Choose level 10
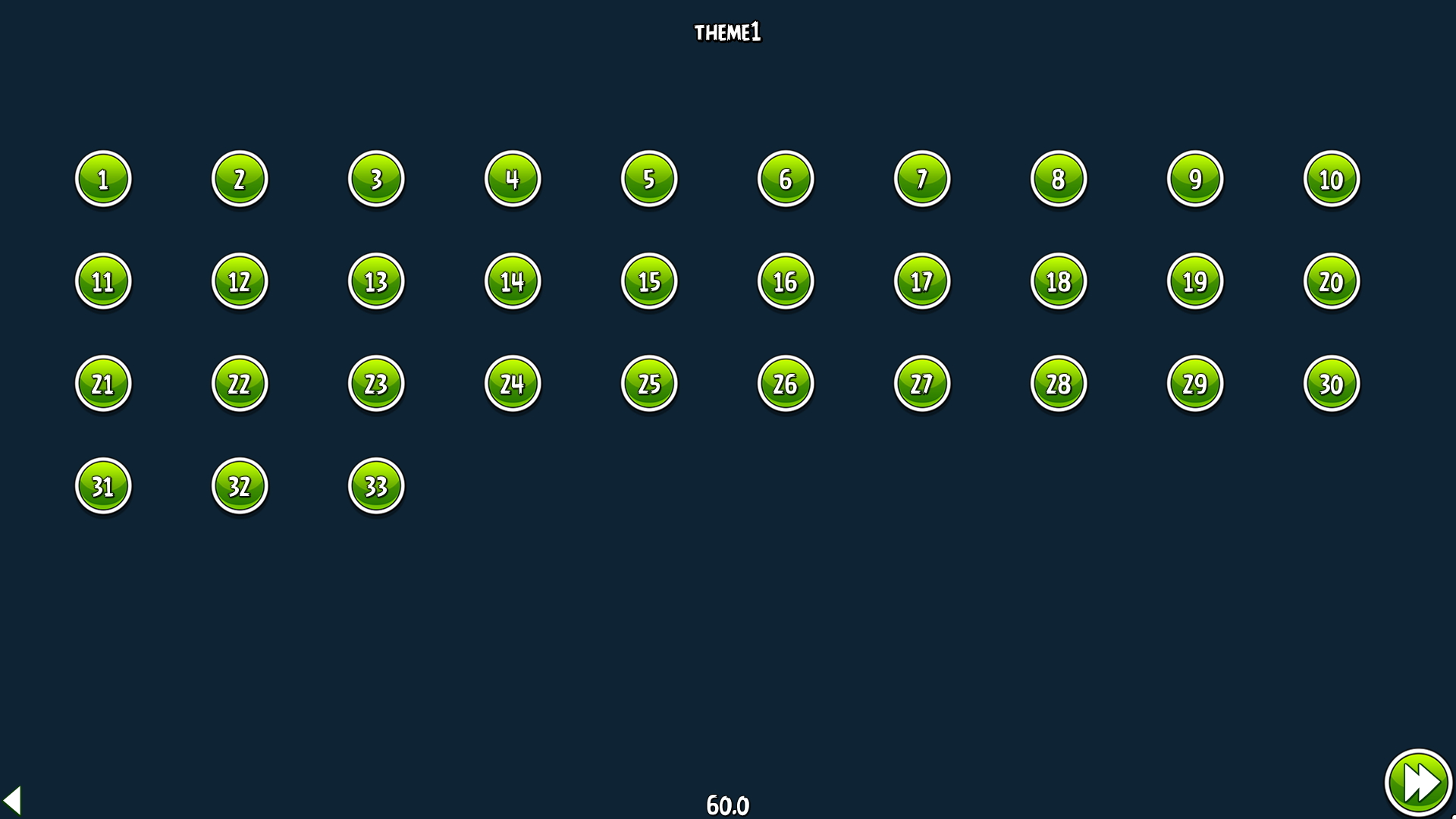 coord(1332,179)
